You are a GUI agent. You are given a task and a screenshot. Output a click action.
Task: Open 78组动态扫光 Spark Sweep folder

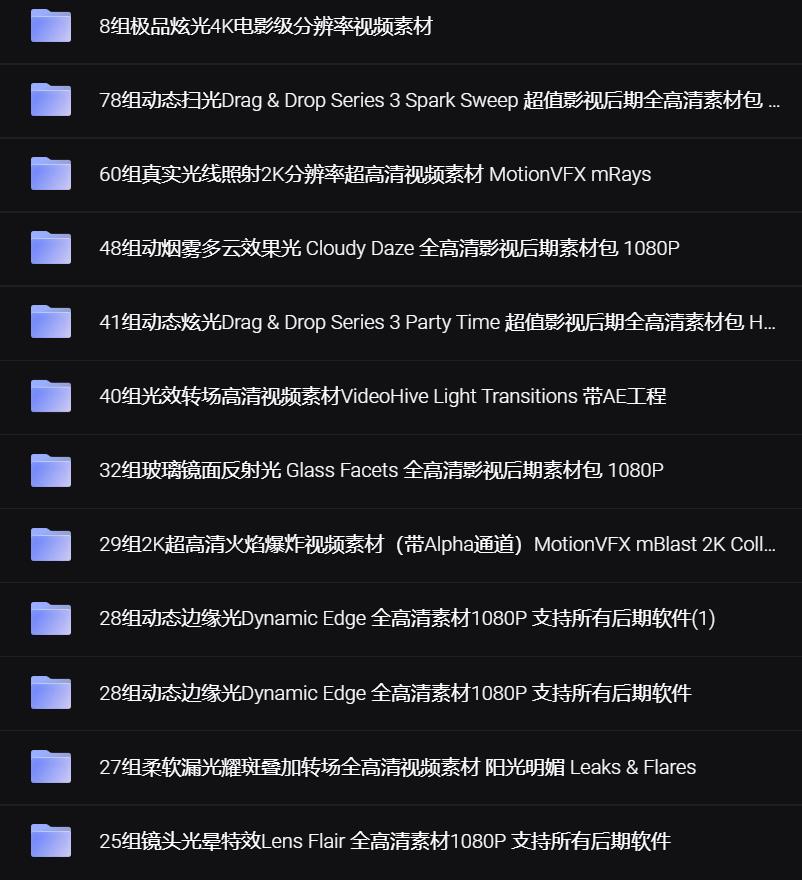point(438,100)
